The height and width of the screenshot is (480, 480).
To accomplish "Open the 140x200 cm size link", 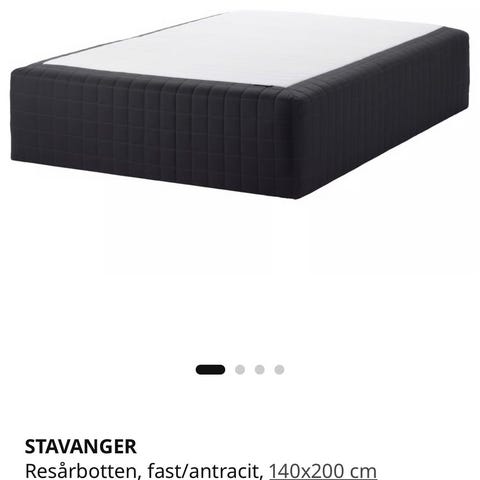I will coord(323,471).
